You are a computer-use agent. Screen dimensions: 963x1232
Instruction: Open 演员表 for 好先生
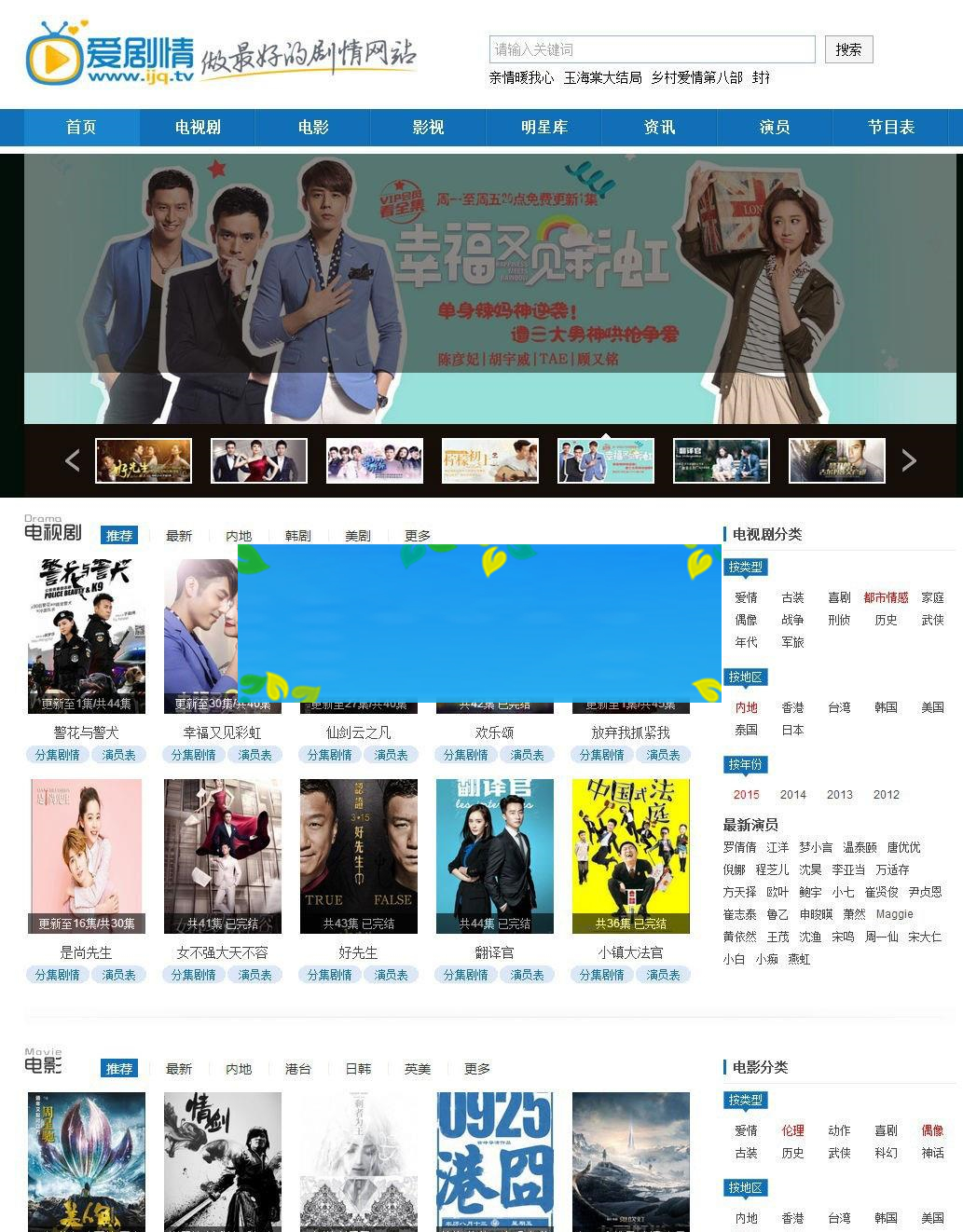[391, 975]
